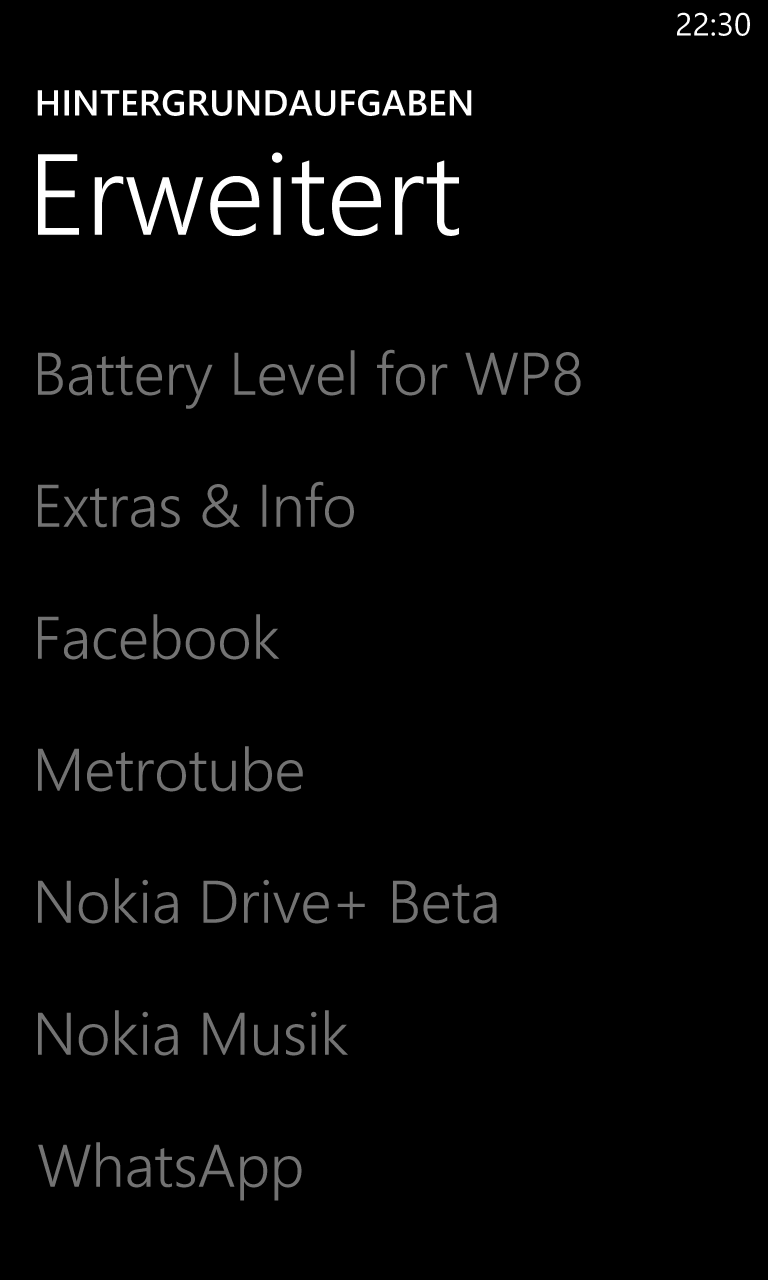Select Nokia Musik from the list
Image resolution: width=768 pixels, height=1280 pixels.
(191, 1035)
